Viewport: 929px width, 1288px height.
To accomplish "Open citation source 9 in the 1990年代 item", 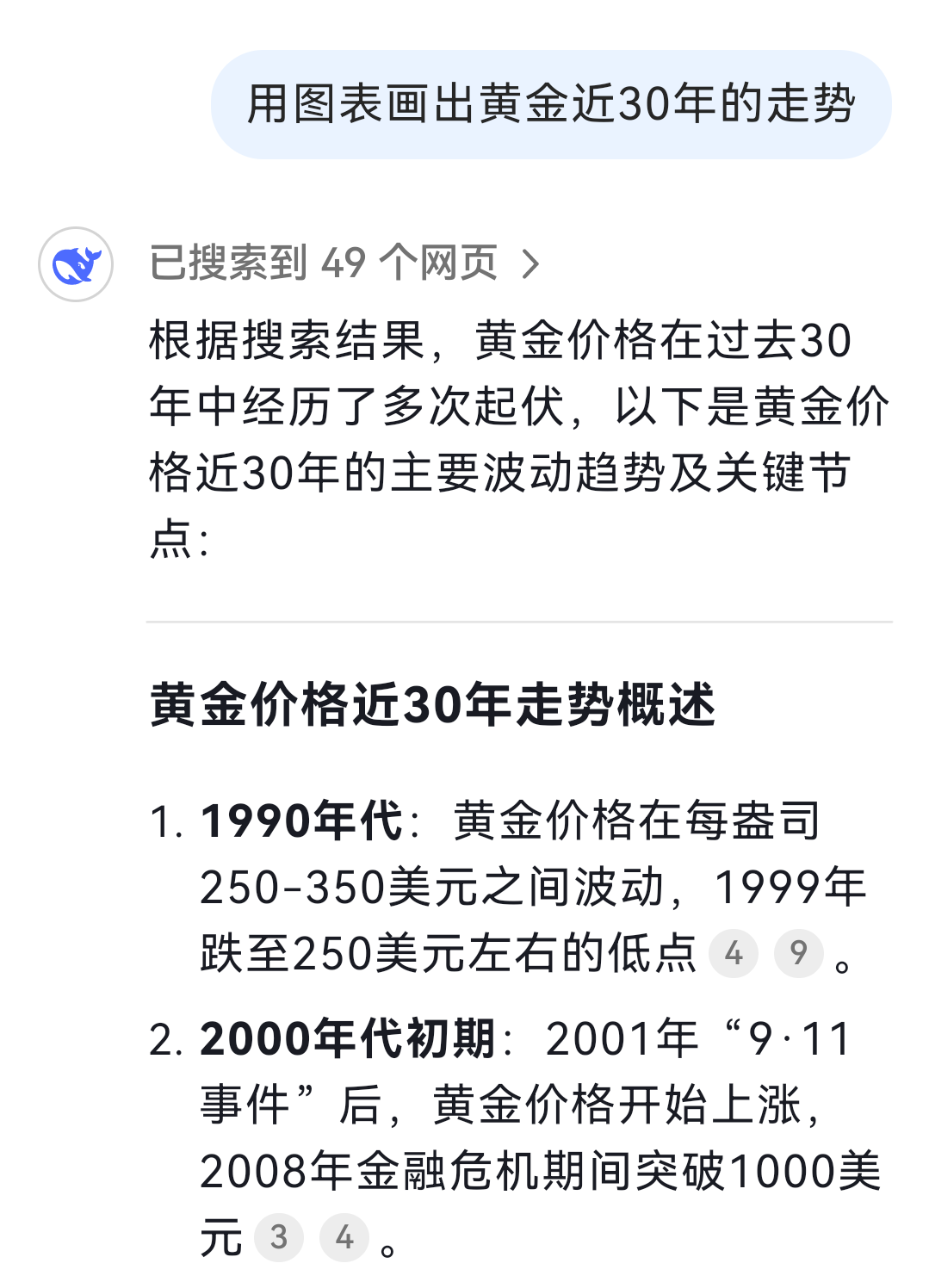I will click(799, 954).
